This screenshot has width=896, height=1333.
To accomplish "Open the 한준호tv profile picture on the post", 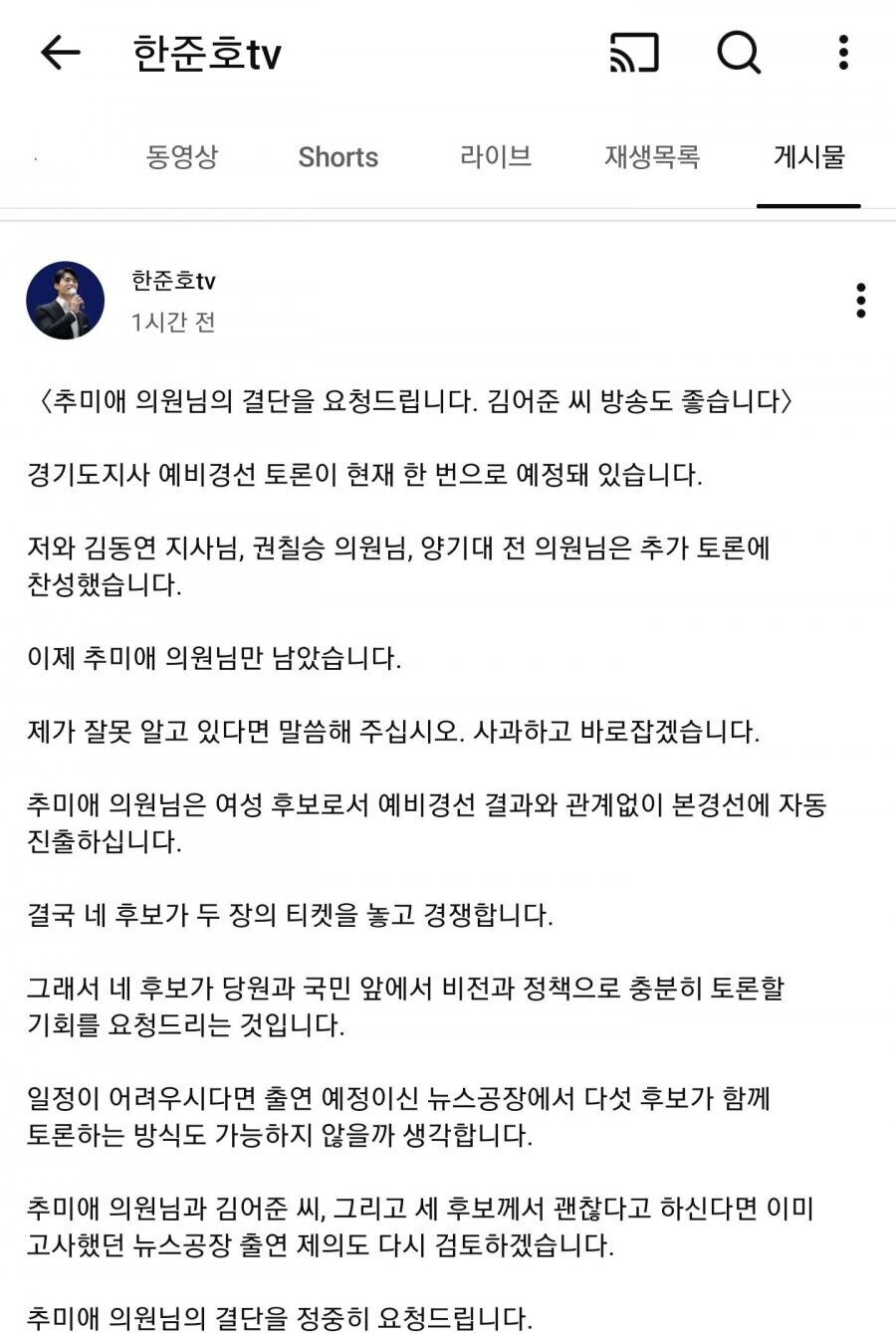I will point(66,301).
